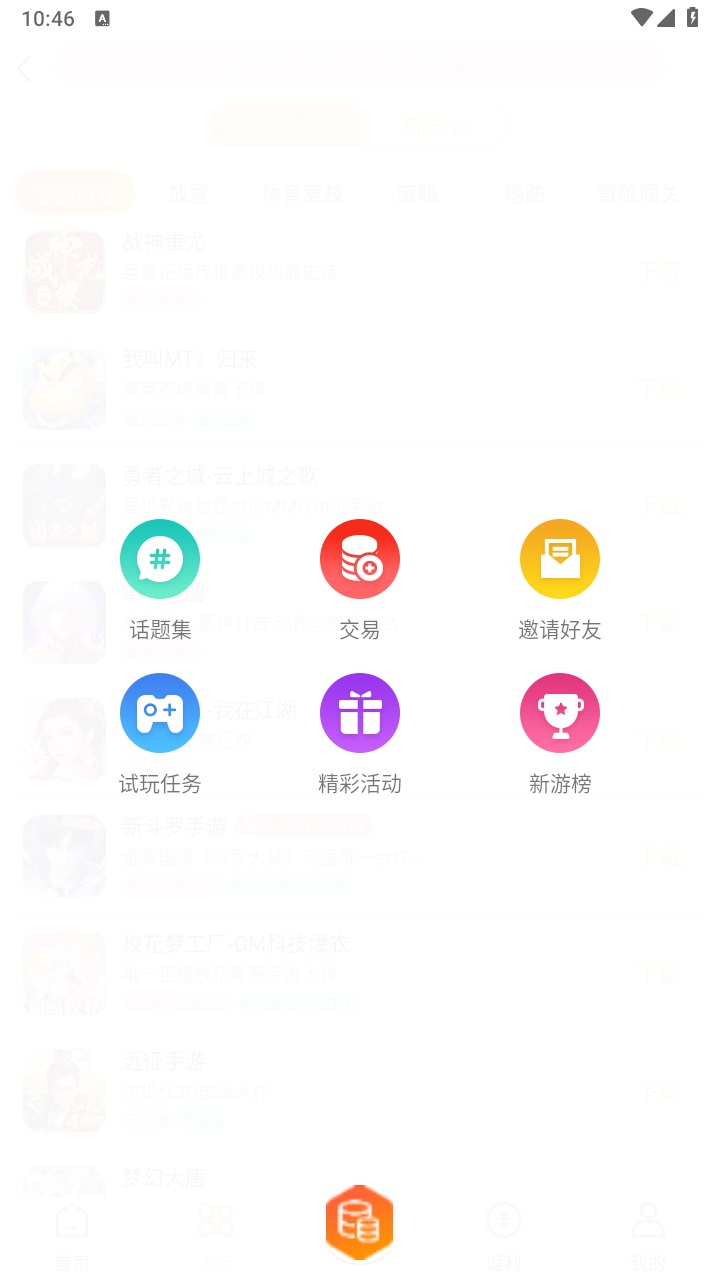Viewport: 720px width, 1280px height.
Task: Choose the 塔防 tower defense filter
Action: point(524,195)
